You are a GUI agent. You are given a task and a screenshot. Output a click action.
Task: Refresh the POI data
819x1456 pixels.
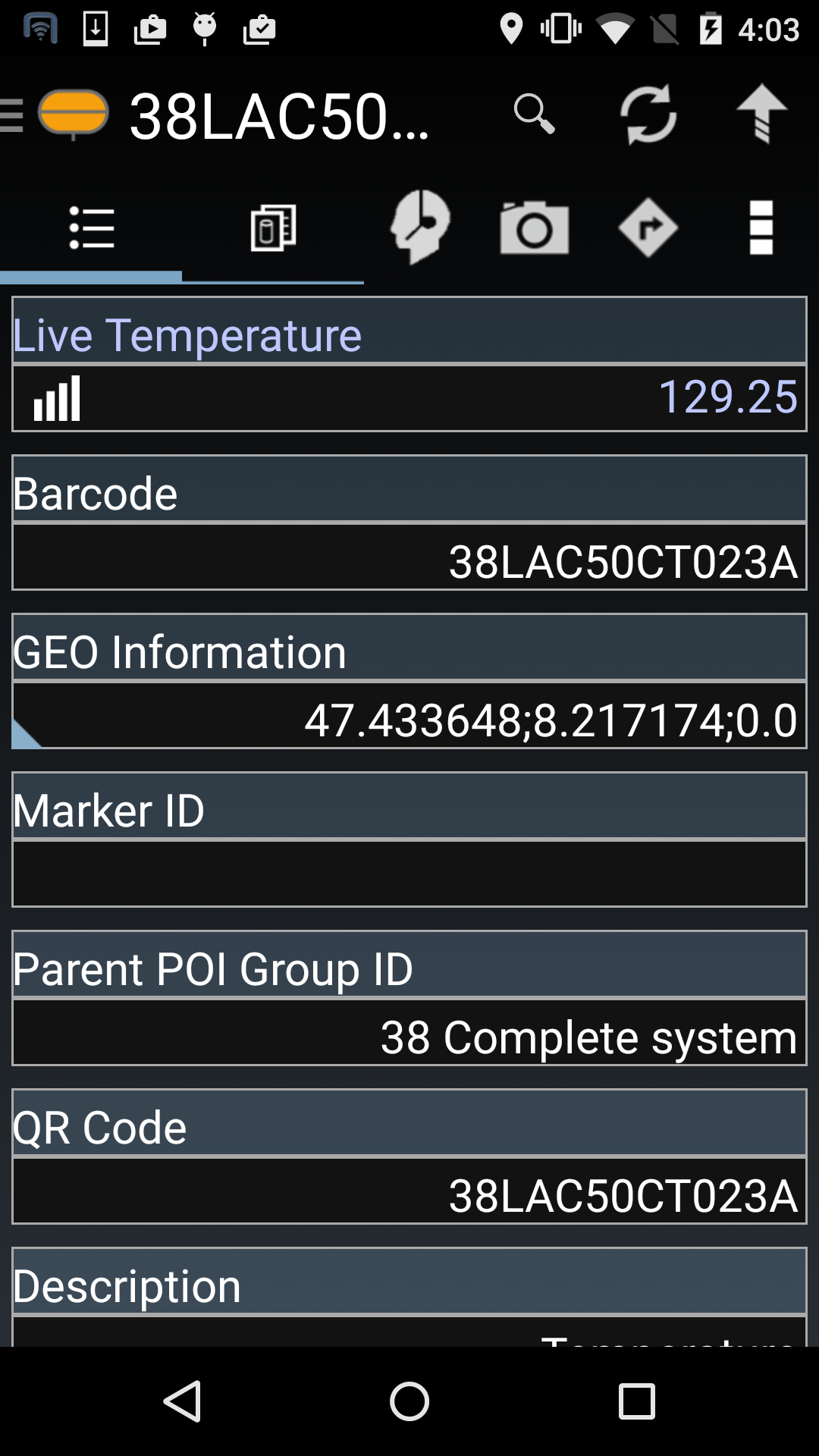[648, 115]
